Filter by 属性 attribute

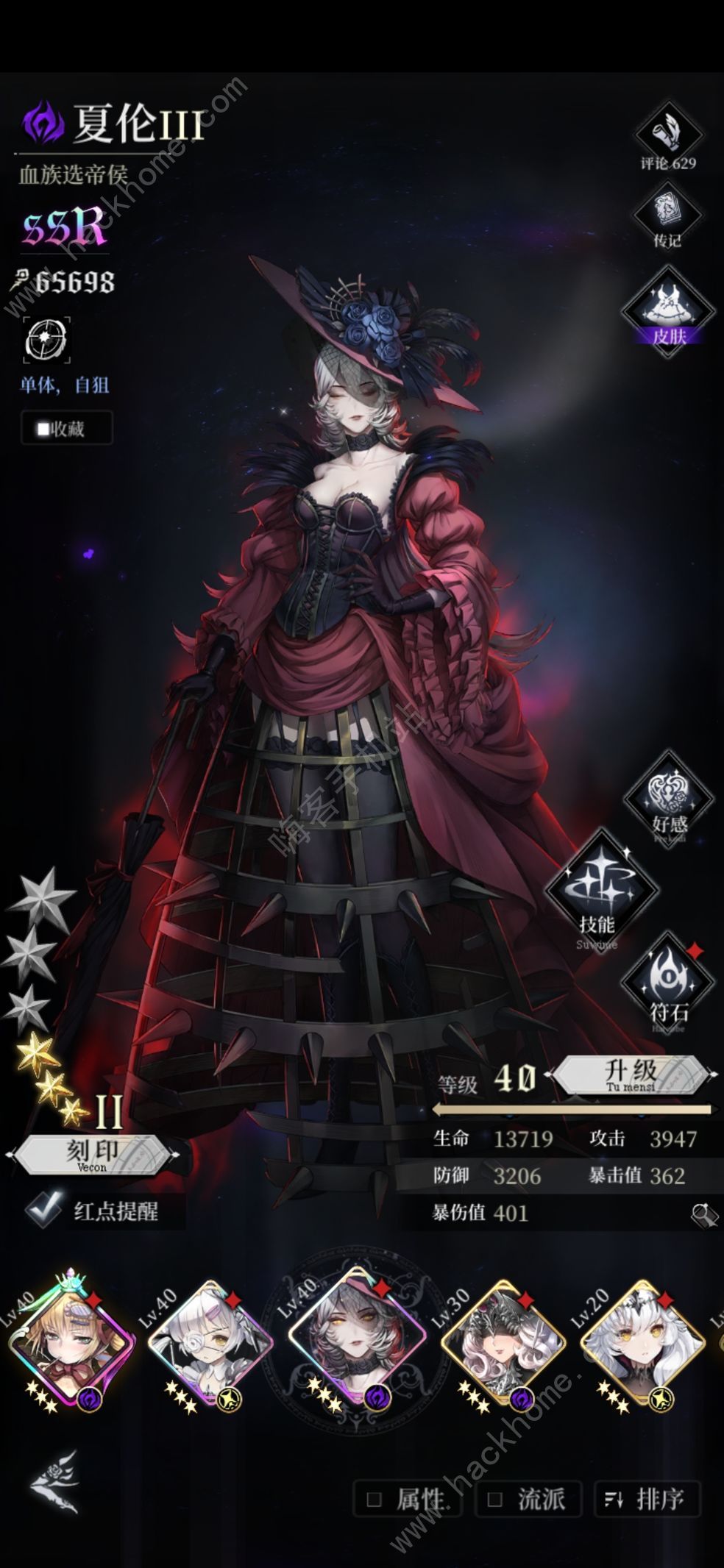[x=407, y=1498]
